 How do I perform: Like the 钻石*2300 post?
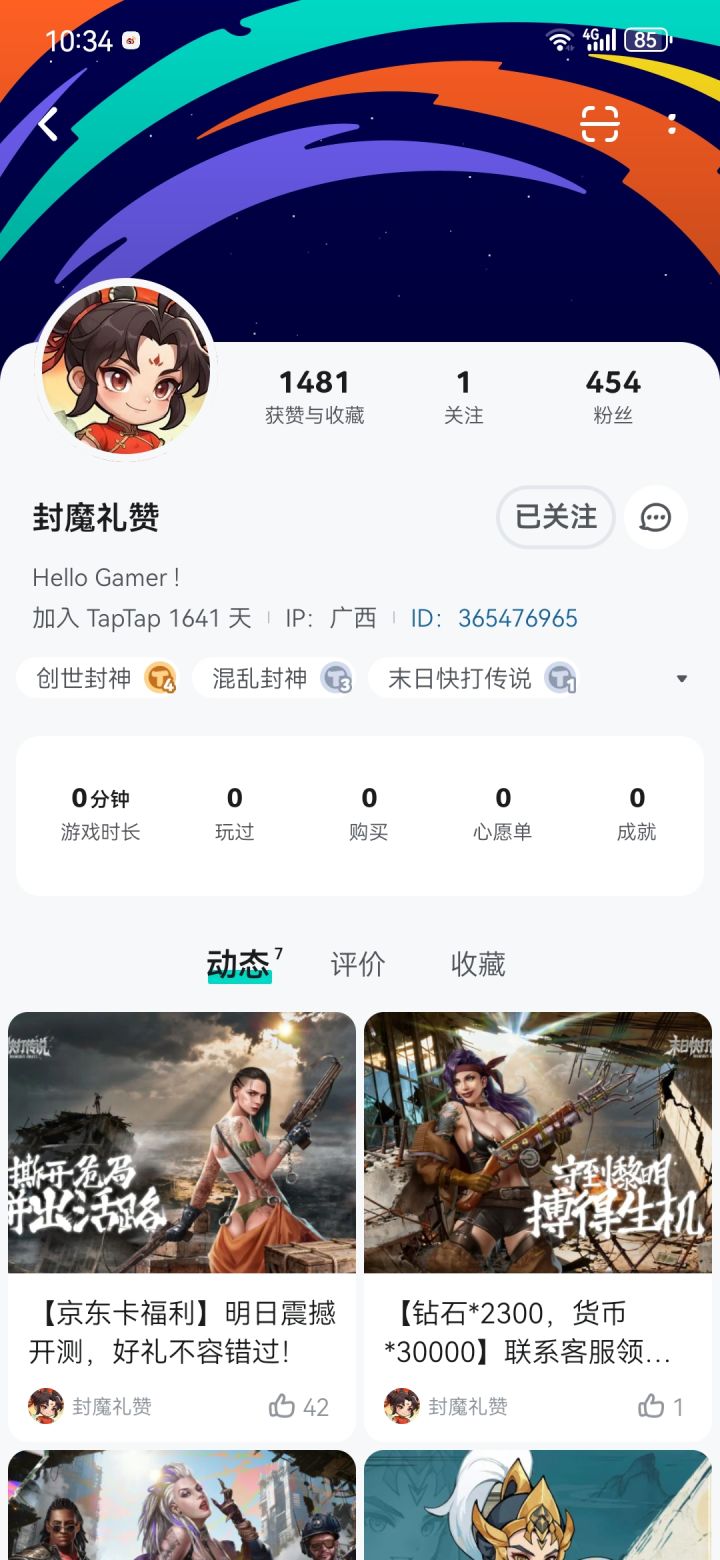click(661, 1406)
